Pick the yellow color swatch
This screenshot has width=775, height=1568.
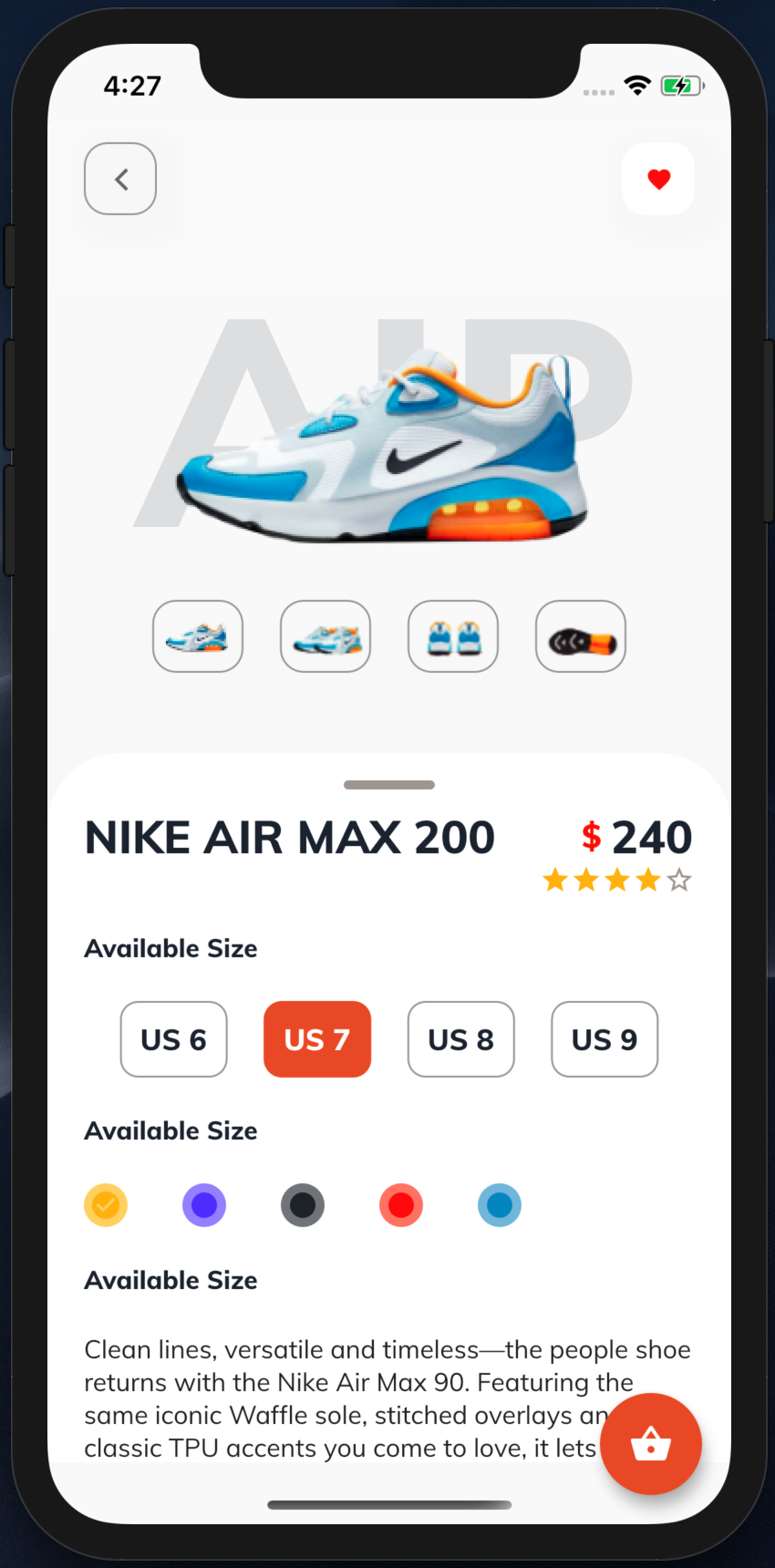click(106, 1205)
